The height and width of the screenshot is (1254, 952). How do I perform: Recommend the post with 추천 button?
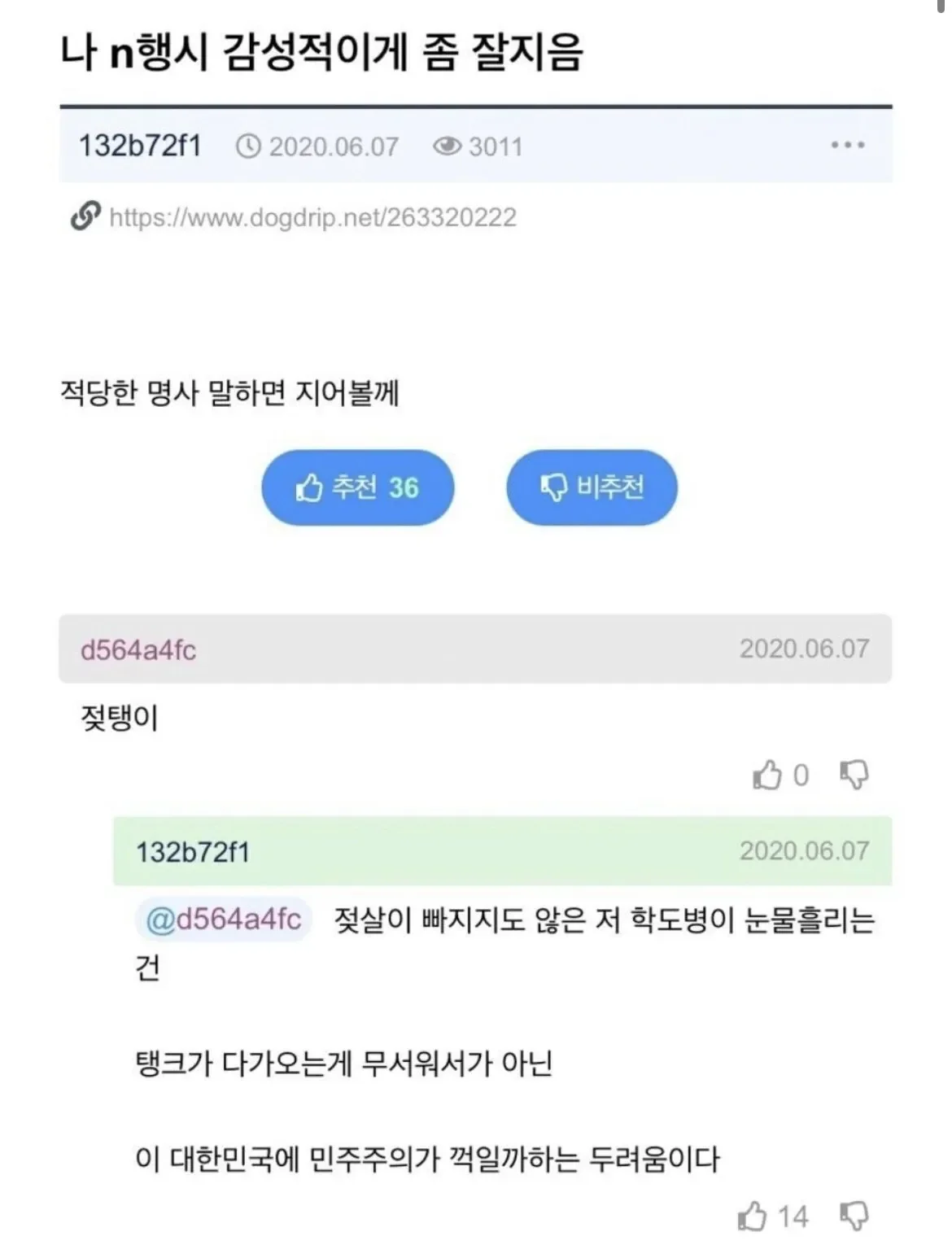(x=357, y=487)
